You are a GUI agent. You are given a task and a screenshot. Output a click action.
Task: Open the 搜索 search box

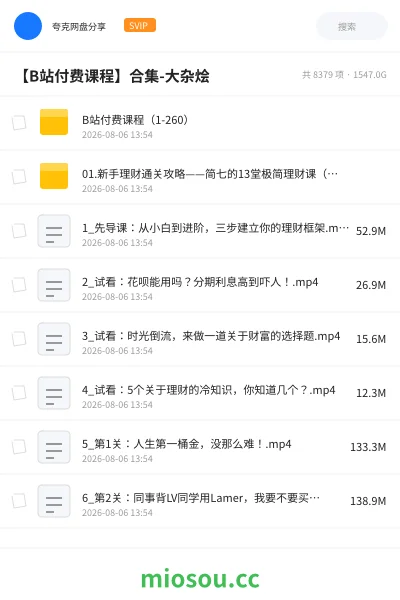pyautogui.click(x=352, y=26)
